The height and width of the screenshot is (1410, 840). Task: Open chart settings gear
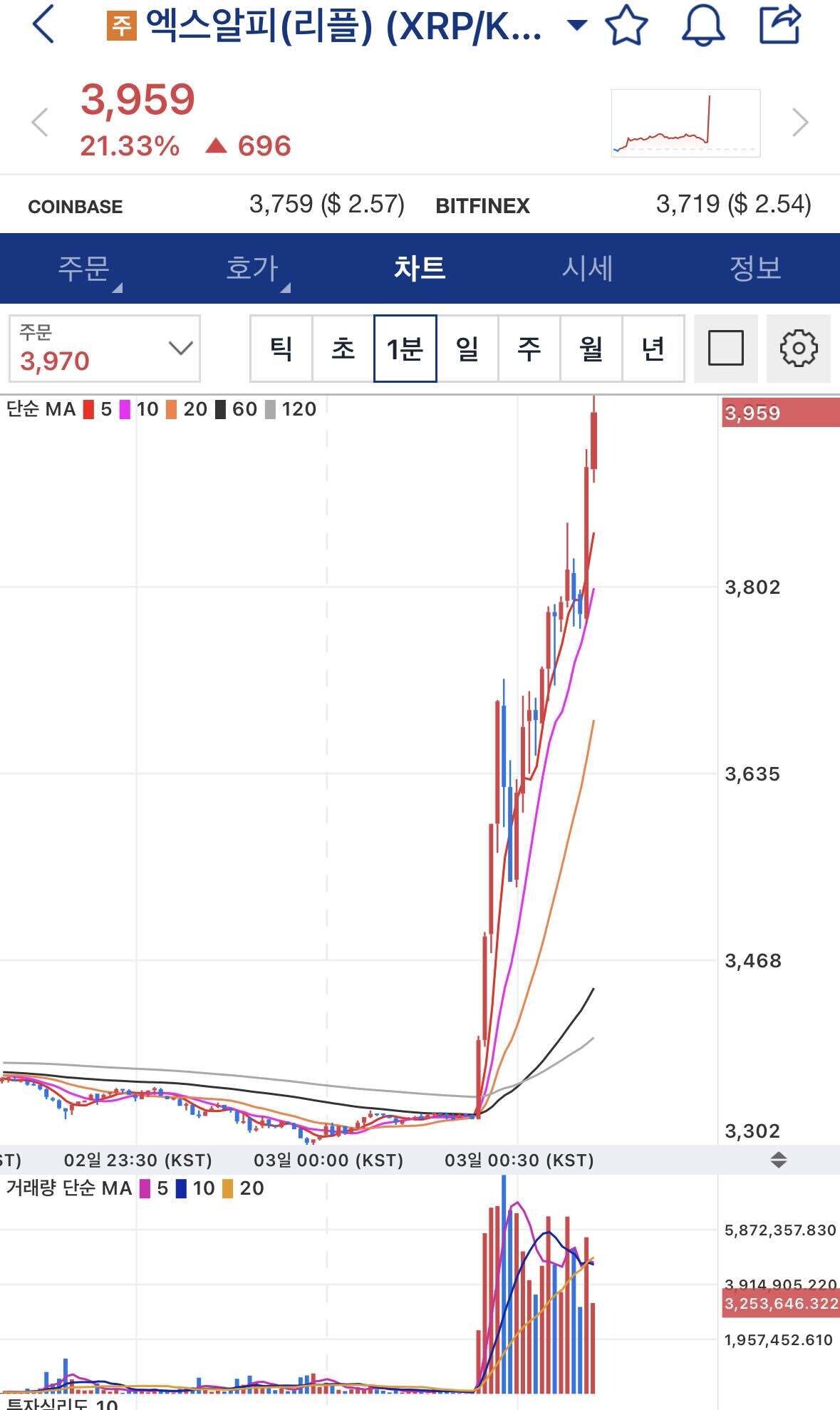click(x=799, y=349)
